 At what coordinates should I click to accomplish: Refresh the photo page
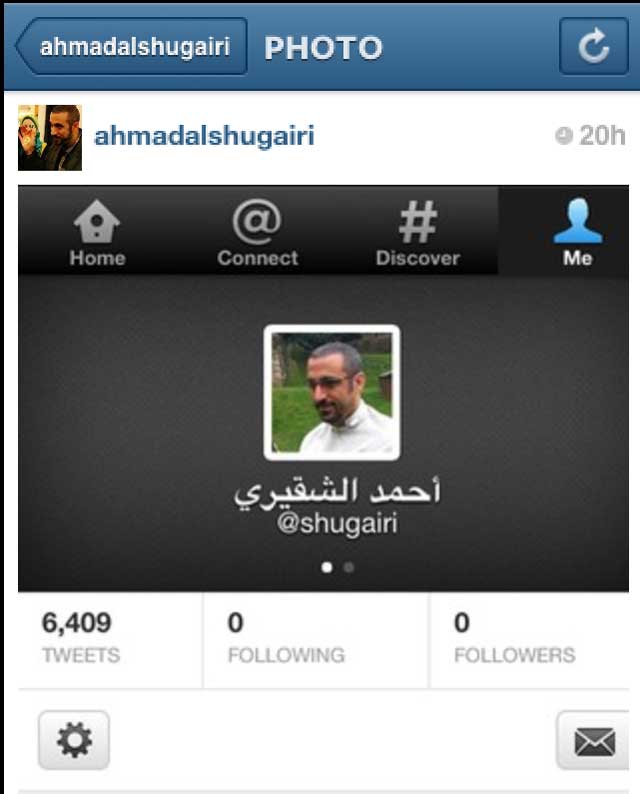pos(593,47)
